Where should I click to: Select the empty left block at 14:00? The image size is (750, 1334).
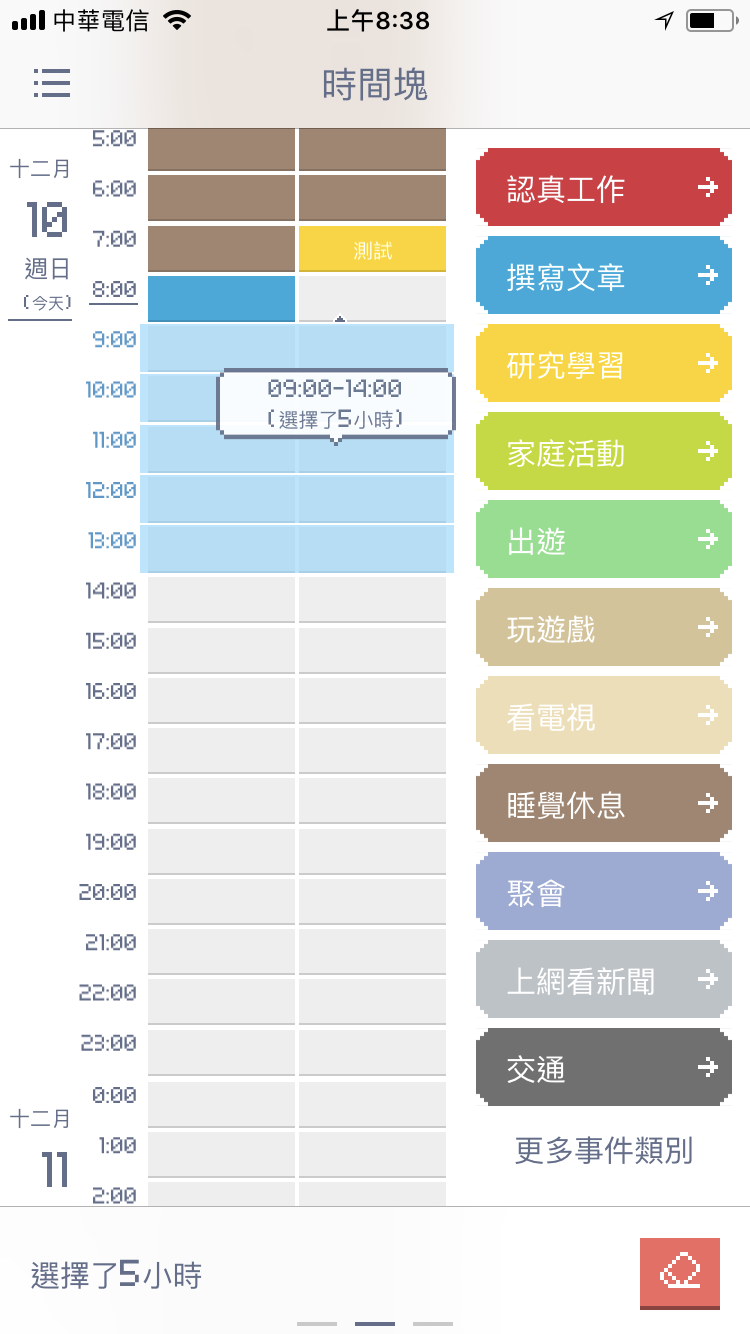(x=221, y=600)
